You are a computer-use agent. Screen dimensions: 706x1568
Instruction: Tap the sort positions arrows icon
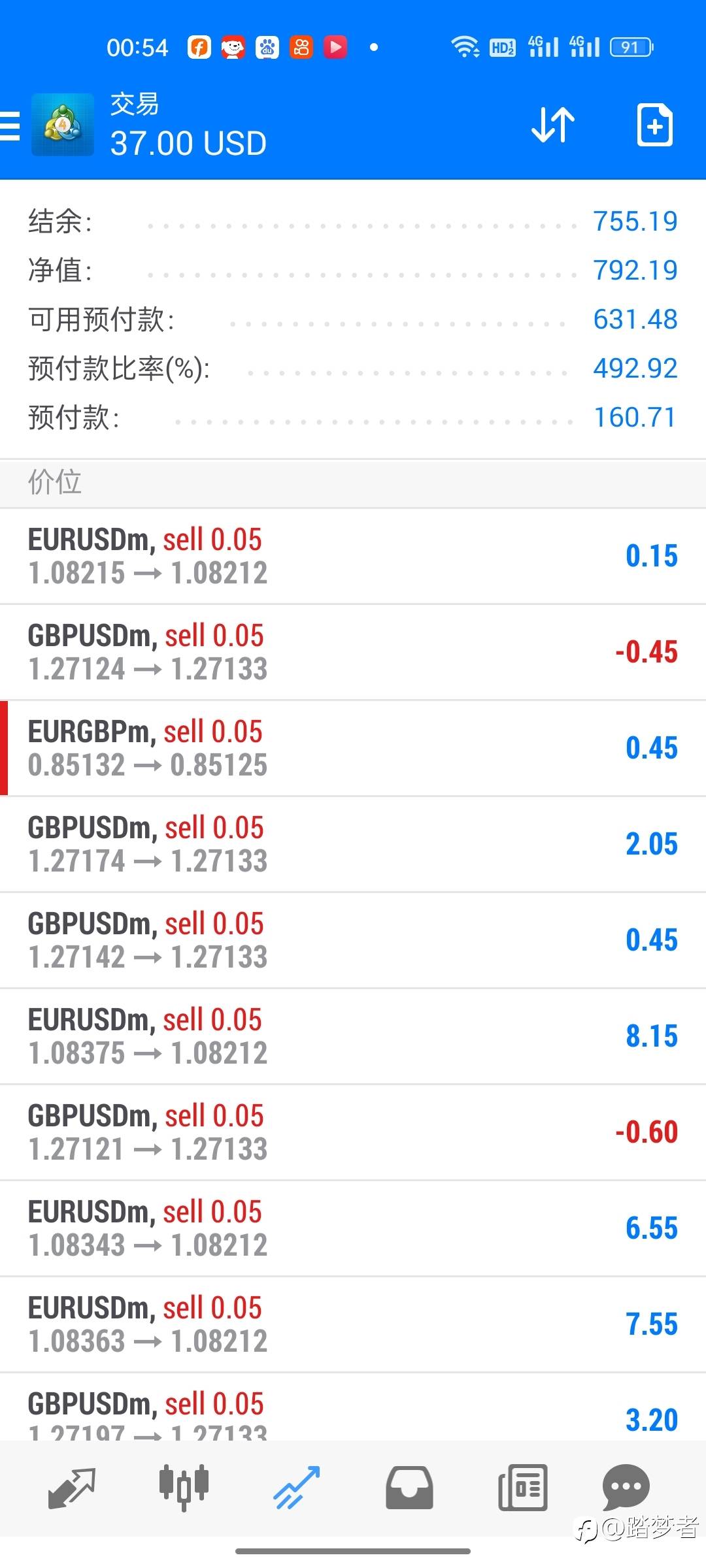coord(553,125)
